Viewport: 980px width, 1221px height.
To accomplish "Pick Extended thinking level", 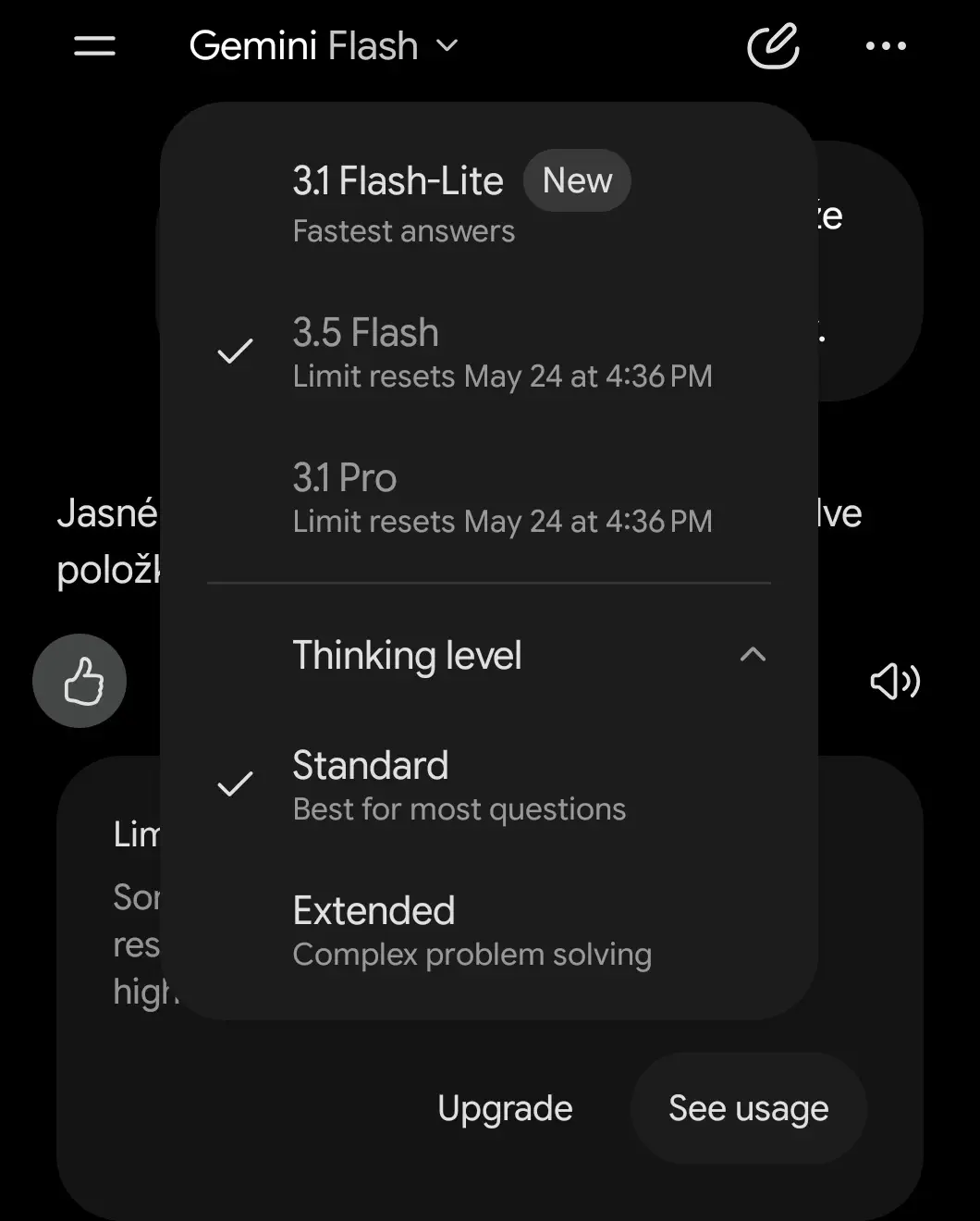I will tap(488, 931).
